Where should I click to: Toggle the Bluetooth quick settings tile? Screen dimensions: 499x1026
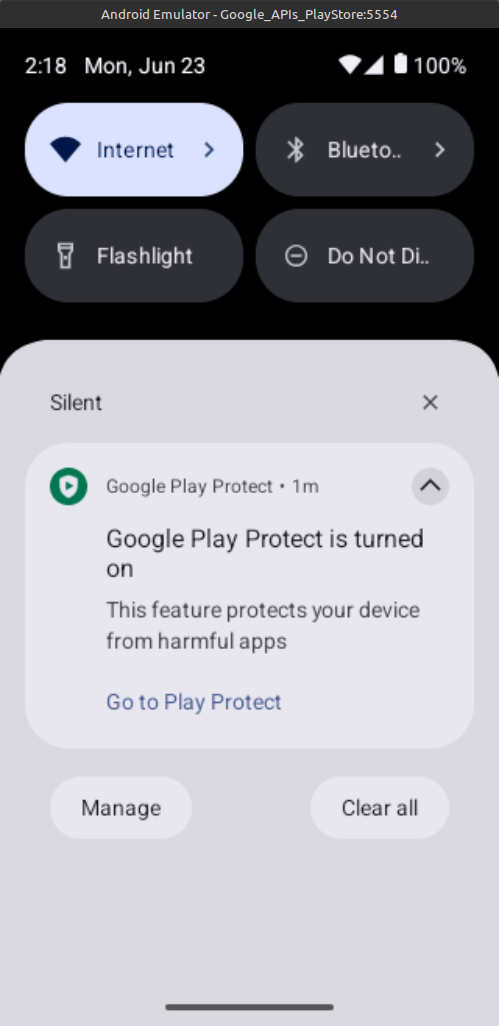coord(364,149)
